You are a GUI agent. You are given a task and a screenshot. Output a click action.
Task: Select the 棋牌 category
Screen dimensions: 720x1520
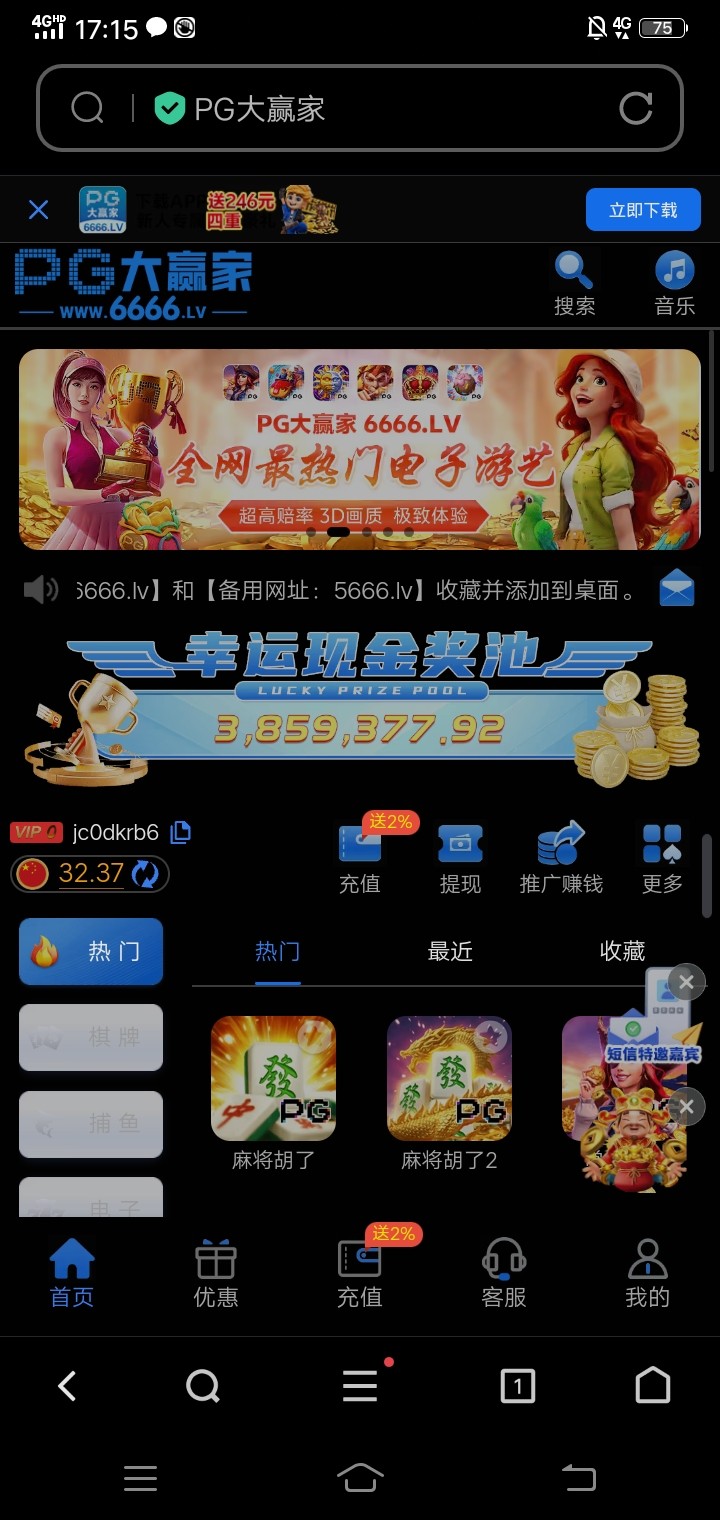coord(91,1037)
